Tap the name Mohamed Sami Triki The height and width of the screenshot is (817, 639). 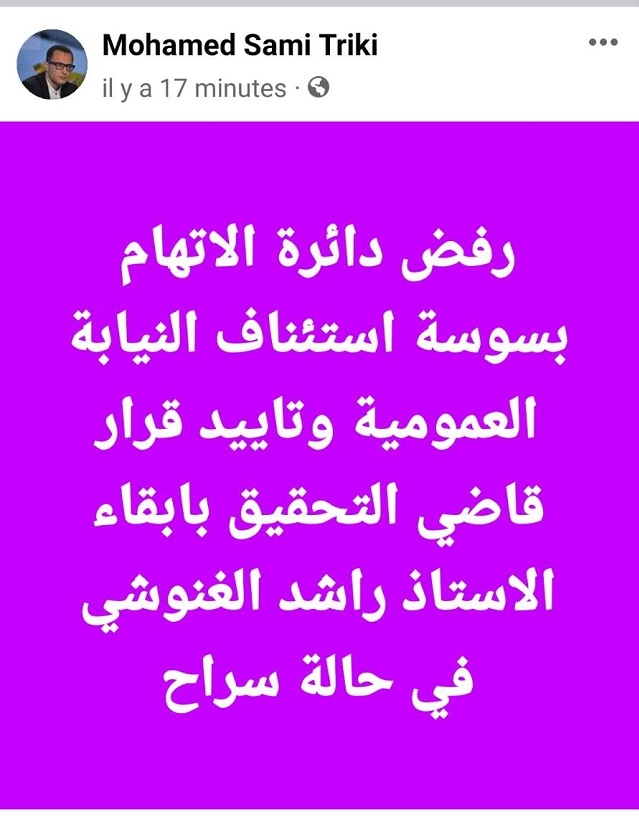coord(240,45)
